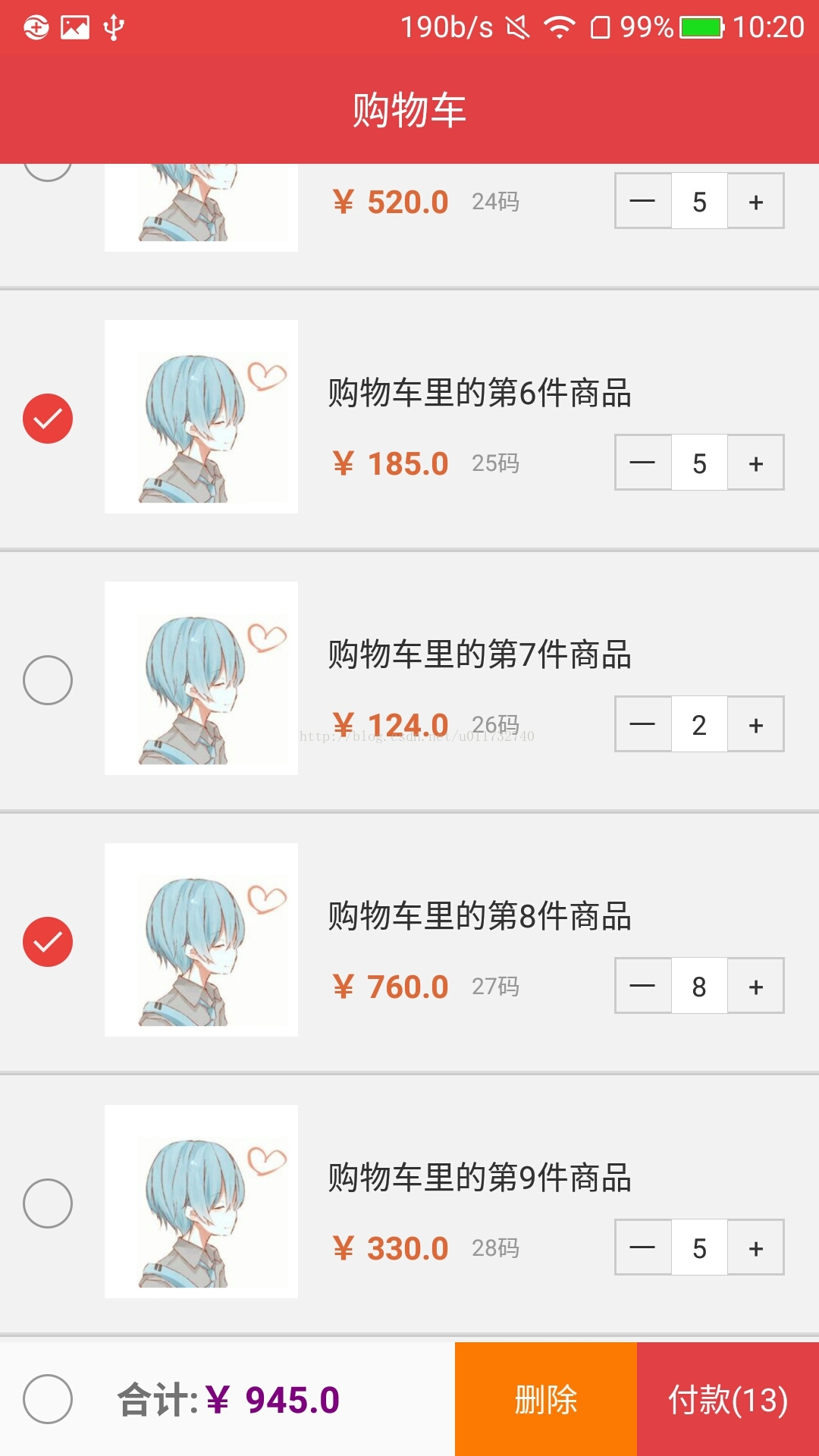The width and height of the screenshot is (819, 1456).
Task: Select the 7th item's checkbox
Action: (x=48, y=680)
